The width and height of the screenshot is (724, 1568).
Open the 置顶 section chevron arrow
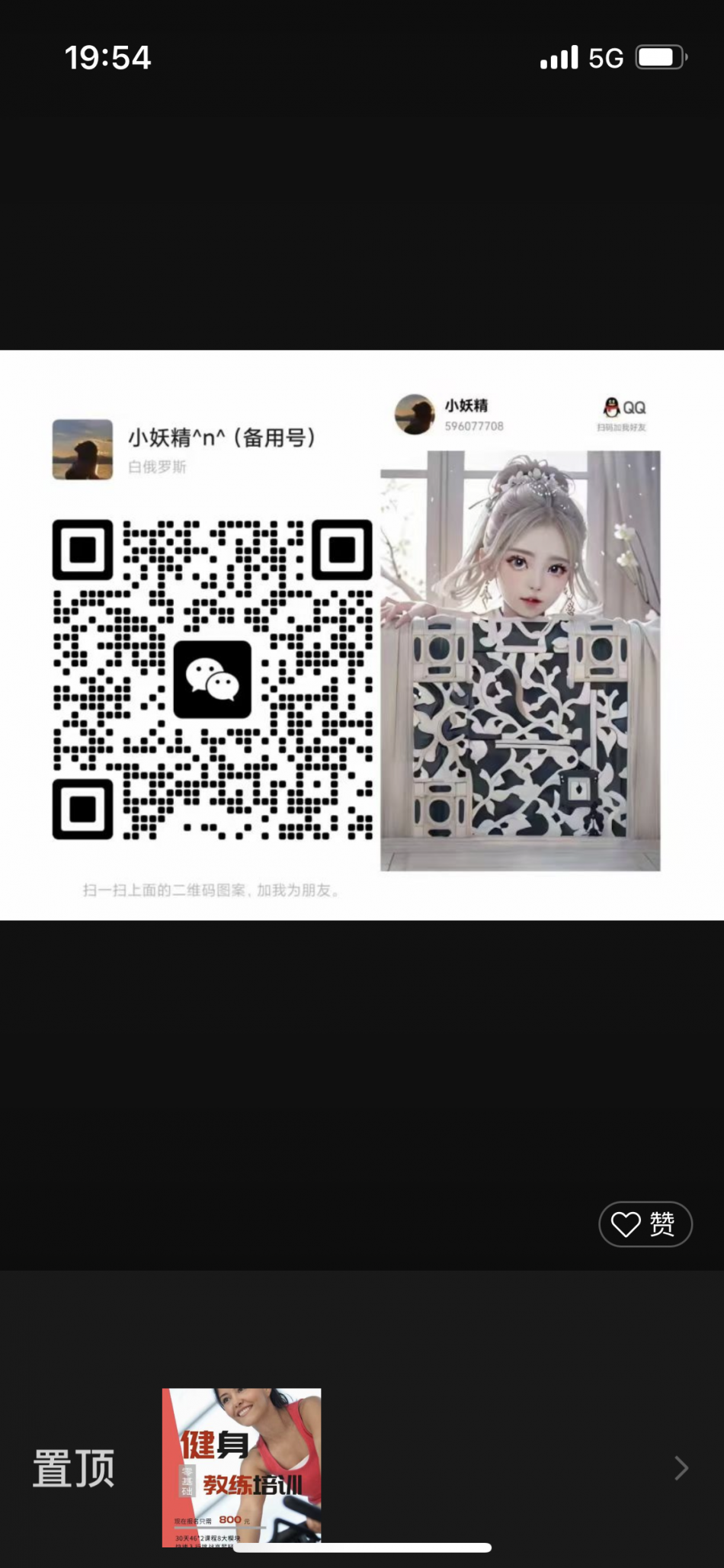click(x=681, y=1467)
